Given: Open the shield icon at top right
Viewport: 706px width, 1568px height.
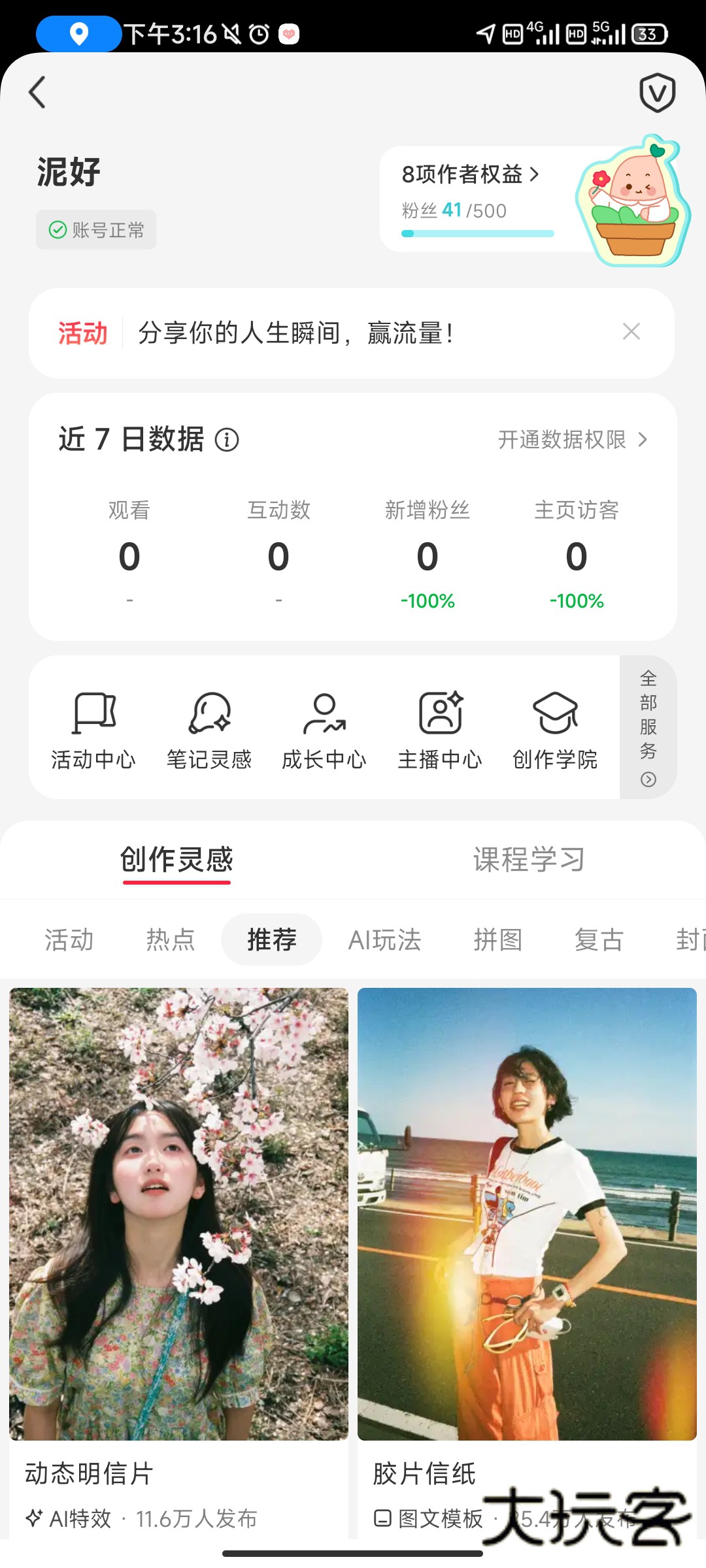Looking at the screenshot, I should 656,92.
